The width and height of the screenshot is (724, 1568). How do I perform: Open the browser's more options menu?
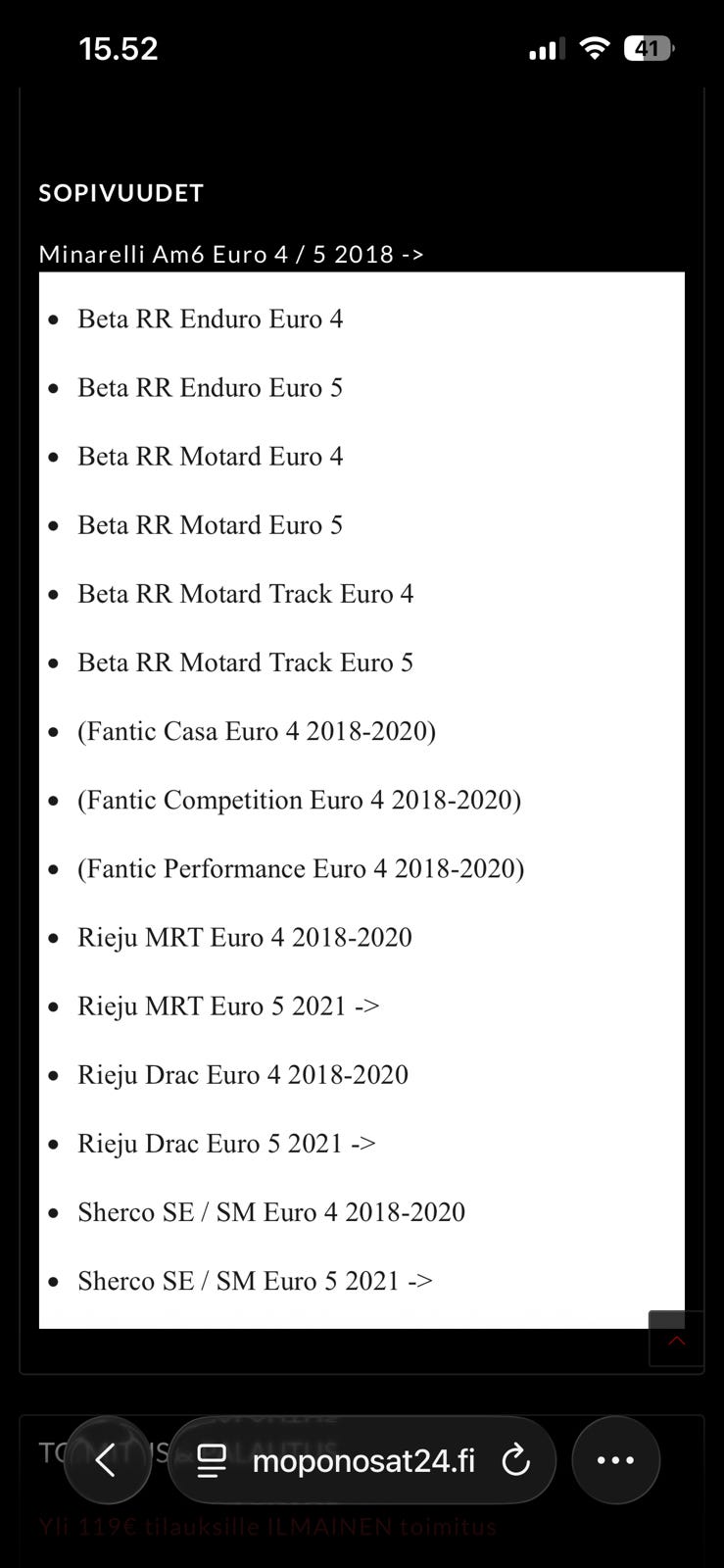click(615, 1461)
